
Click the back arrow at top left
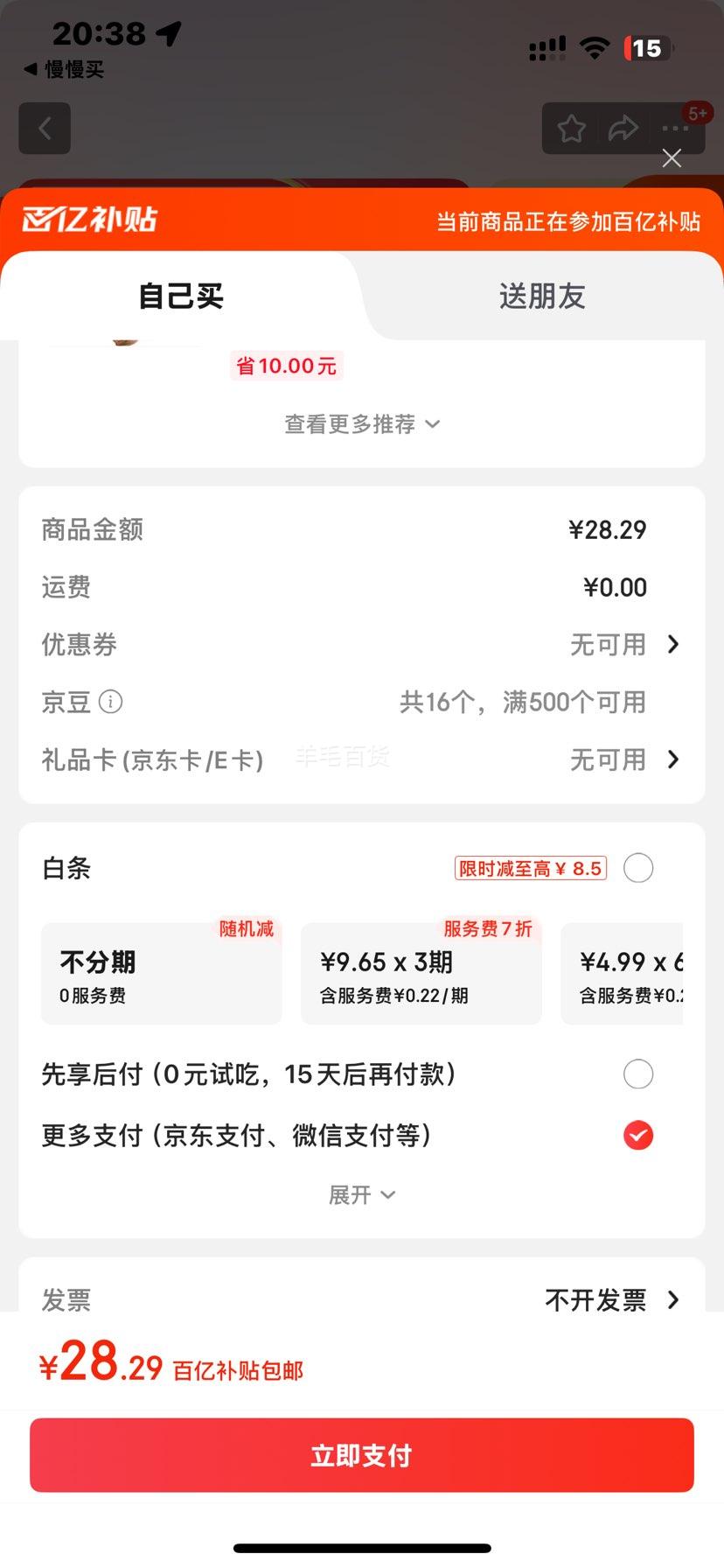44,128
